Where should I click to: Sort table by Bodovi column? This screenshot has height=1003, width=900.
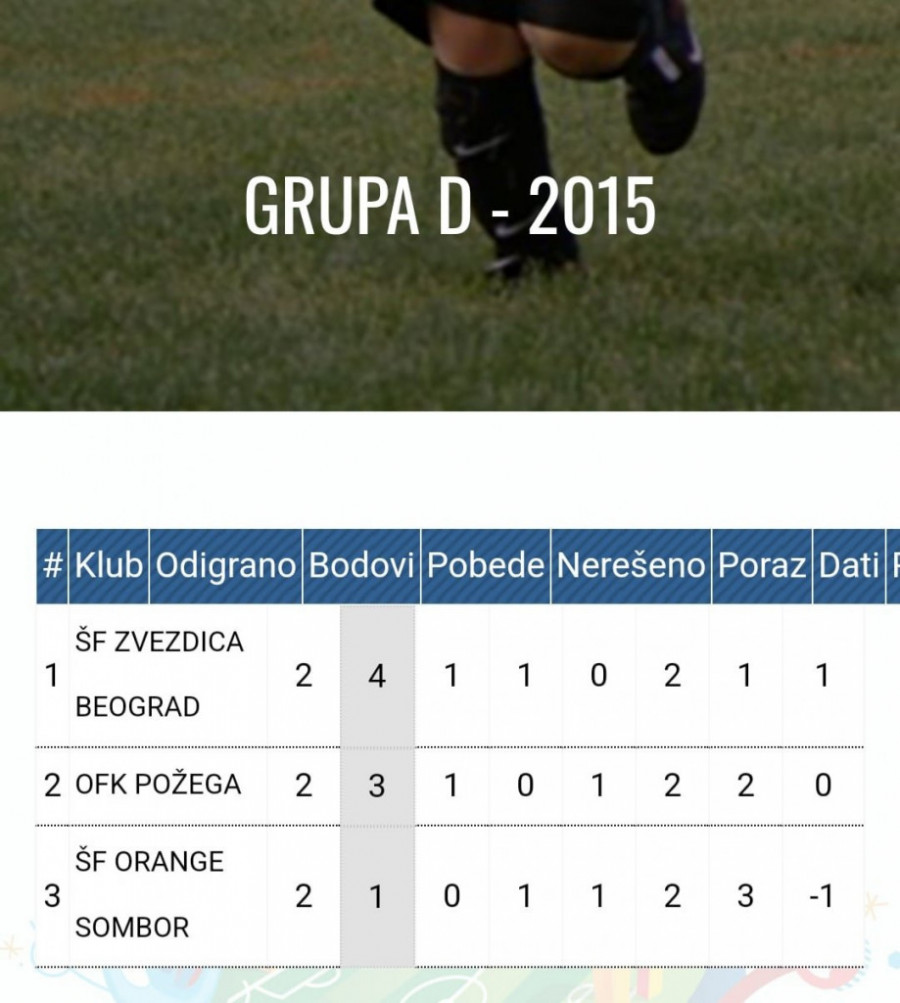click(x=361, y=566)
